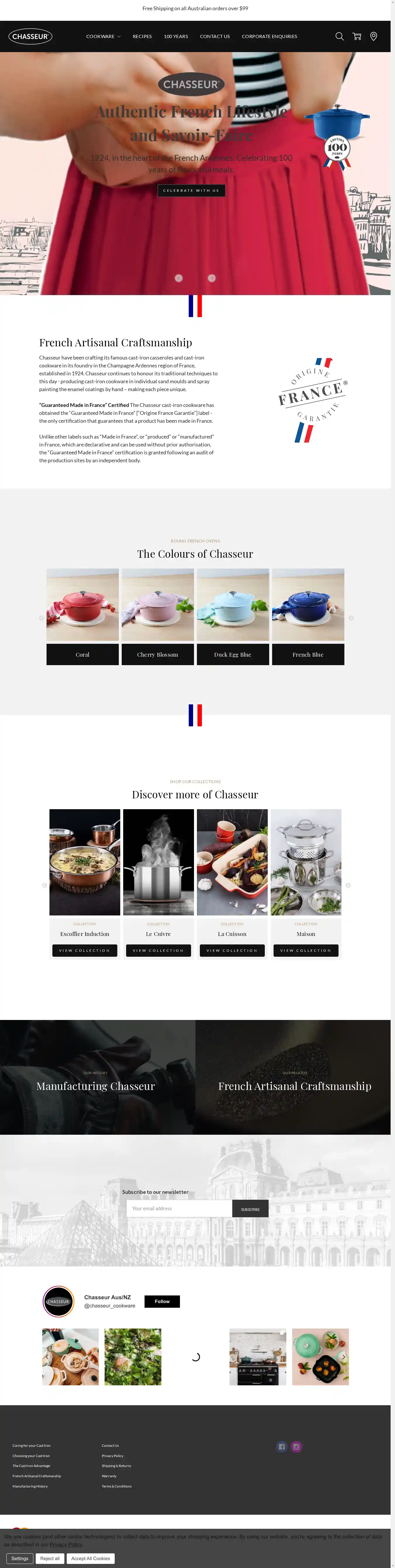Open the store locator pin icon
395x1568 pixels.
[374, 37]
